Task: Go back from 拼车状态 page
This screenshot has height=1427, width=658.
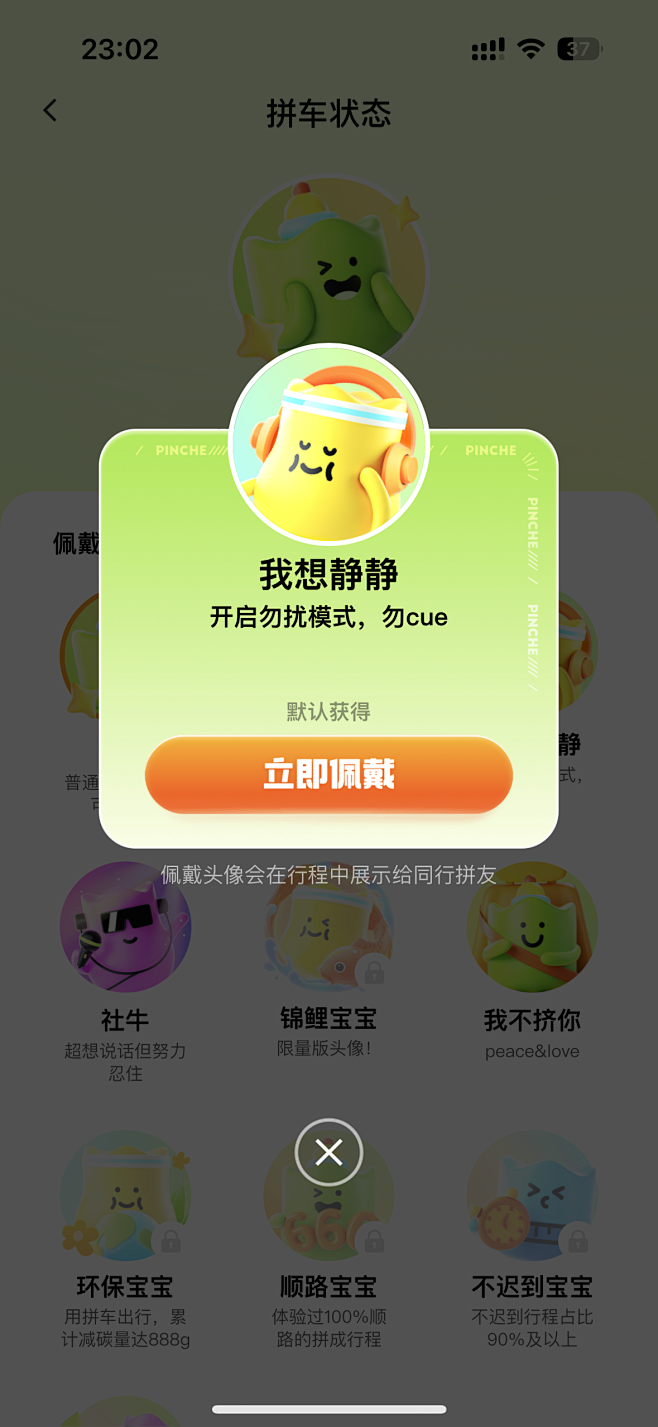Action: click(50, 111)
